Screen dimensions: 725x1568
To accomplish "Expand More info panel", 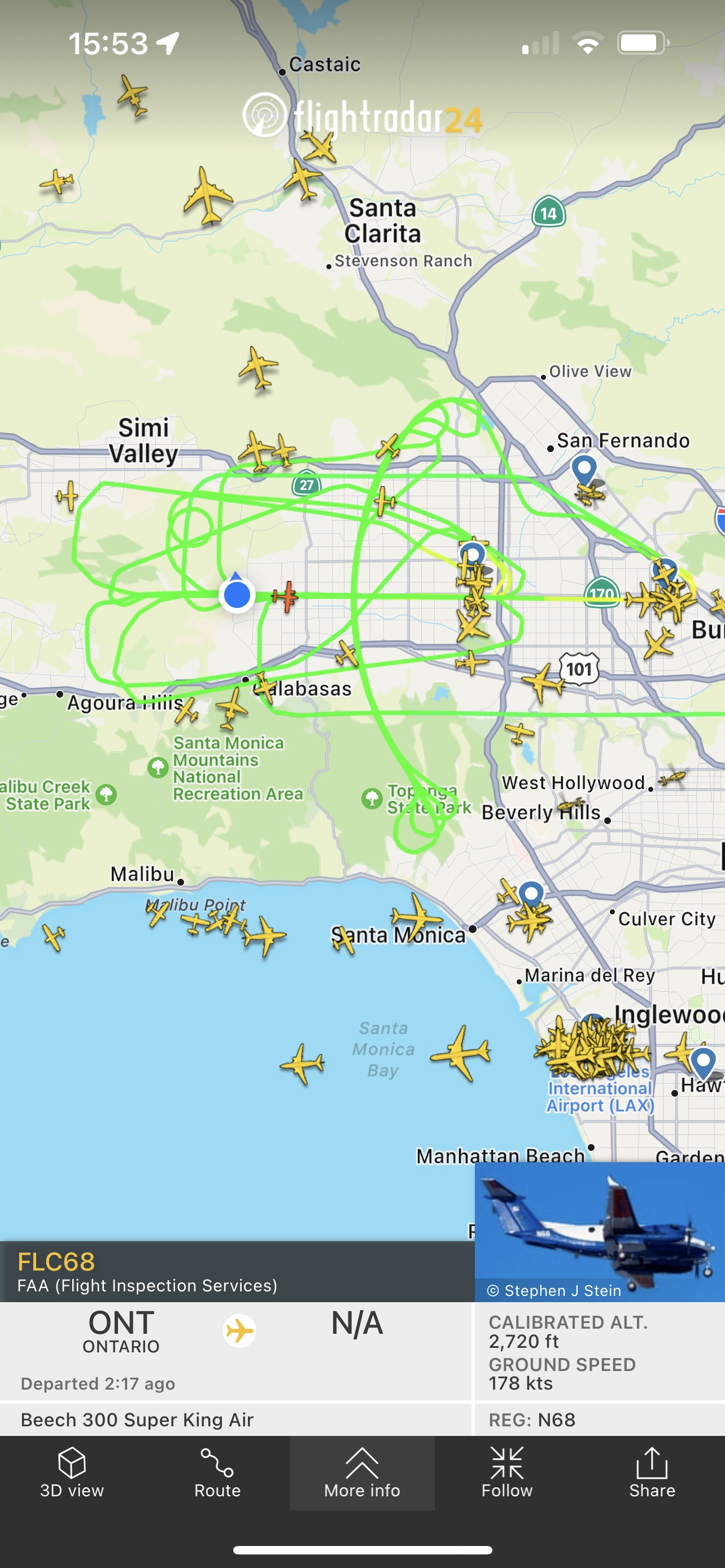I will [362, 1473].
